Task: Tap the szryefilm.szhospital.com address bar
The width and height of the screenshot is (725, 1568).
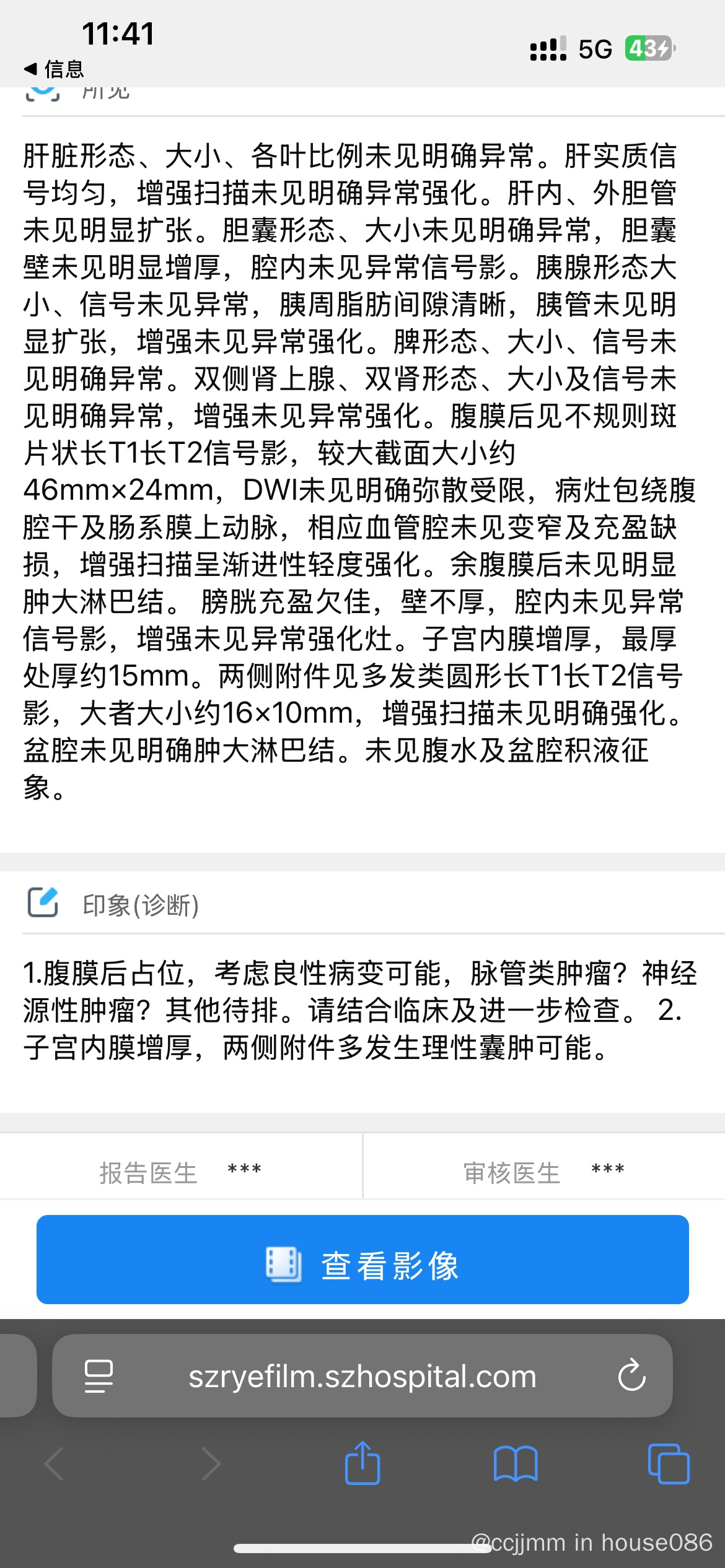Action: click(x=362, y=1376)
